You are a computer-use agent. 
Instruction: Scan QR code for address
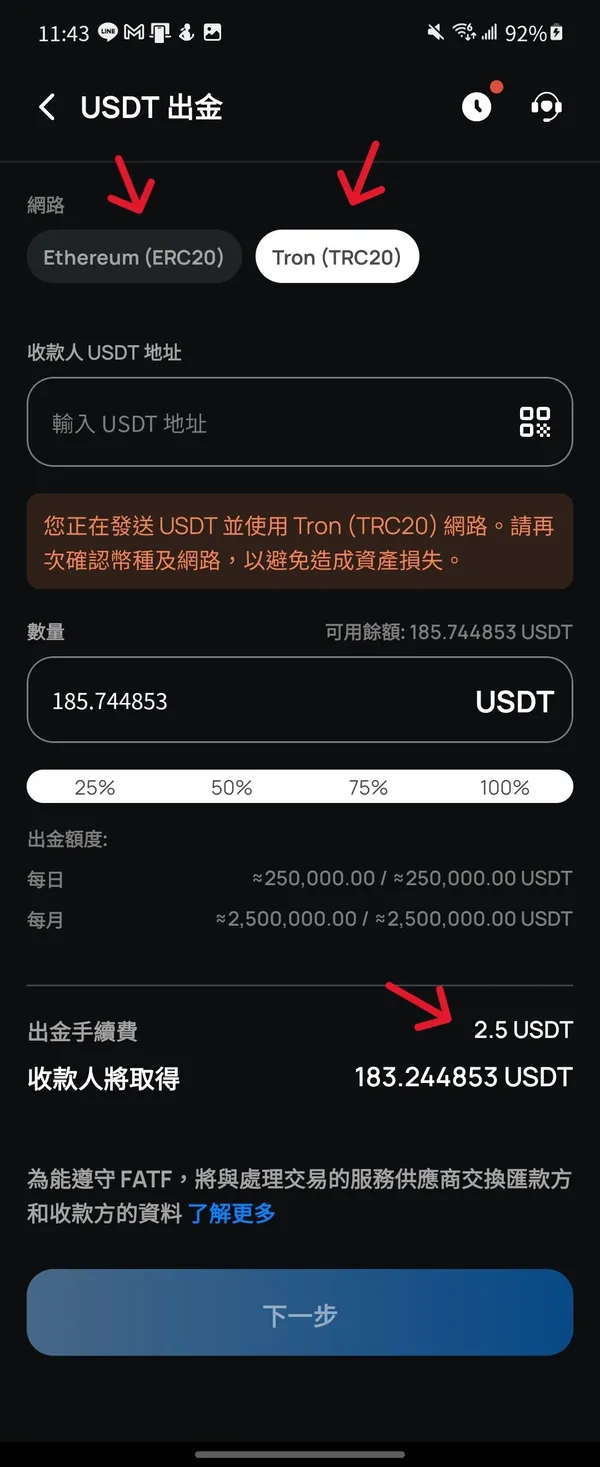coord(535,422)
